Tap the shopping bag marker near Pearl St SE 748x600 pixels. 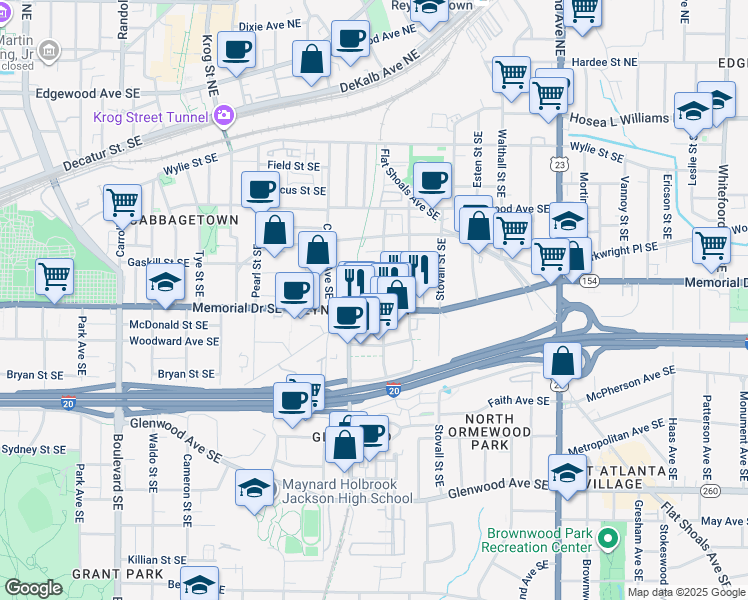274,231
